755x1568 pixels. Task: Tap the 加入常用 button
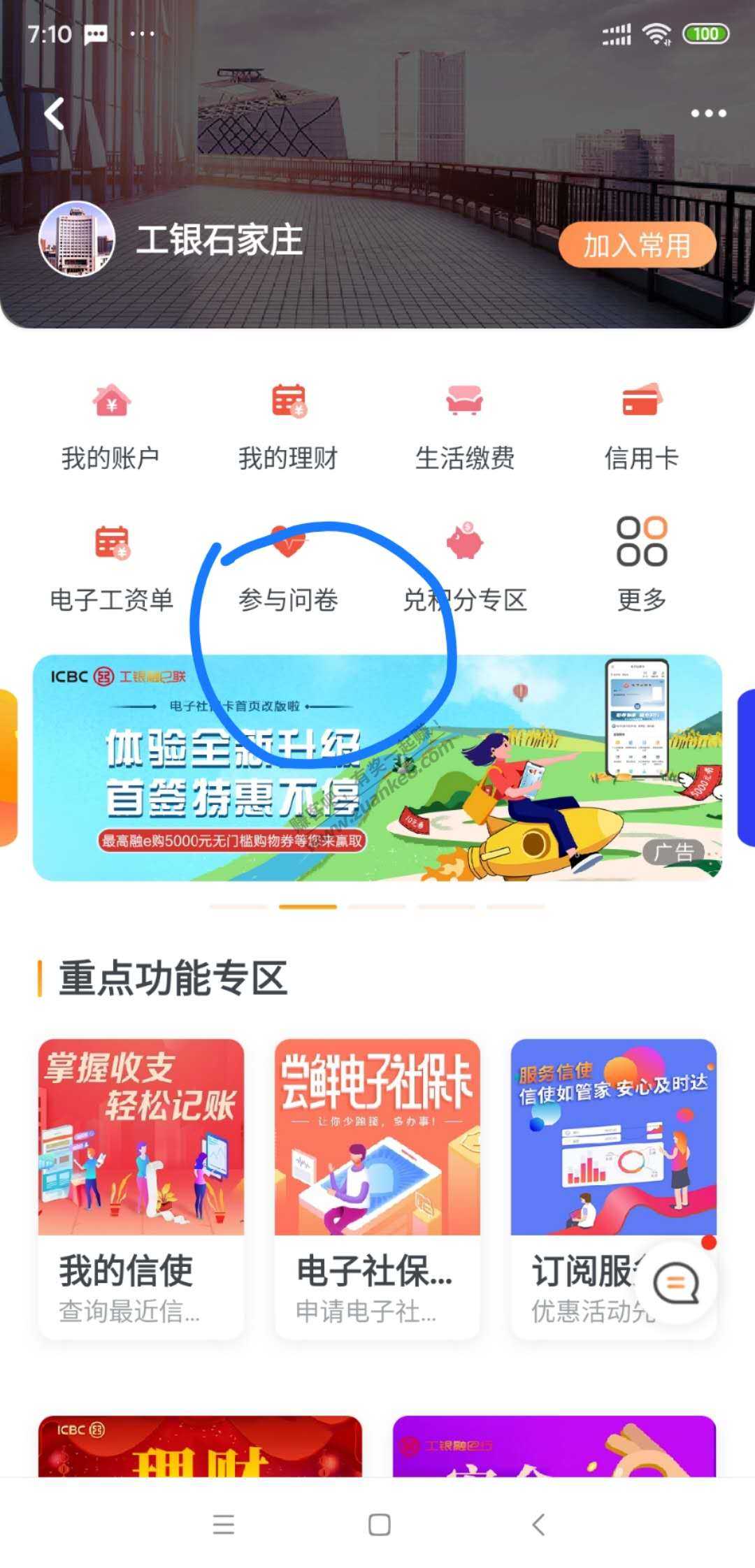(637, 245)
